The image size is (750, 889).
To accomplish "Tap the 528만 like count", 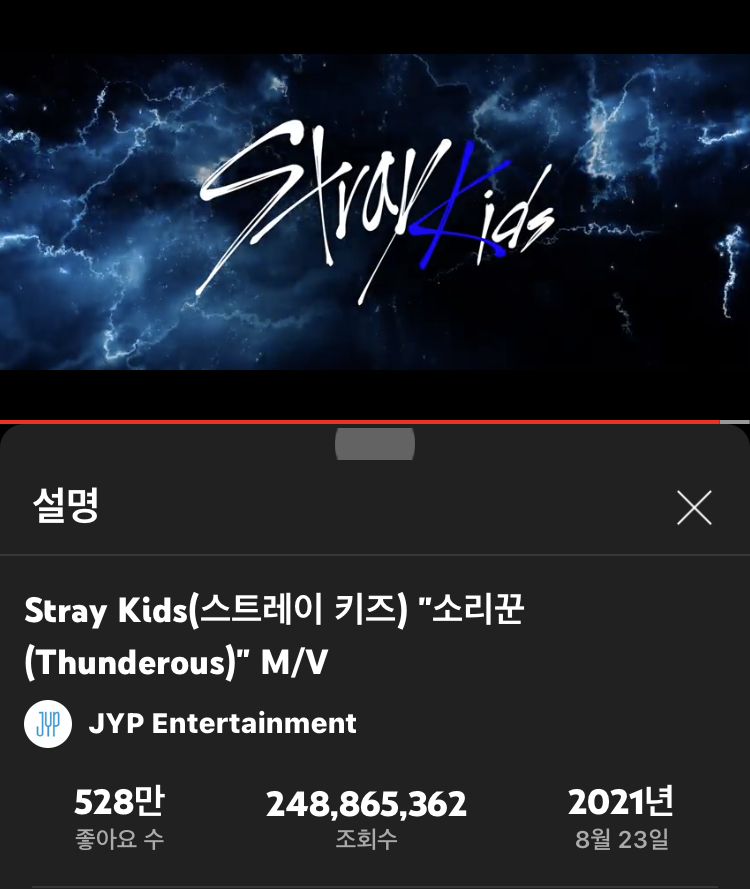I will point(120,803).
